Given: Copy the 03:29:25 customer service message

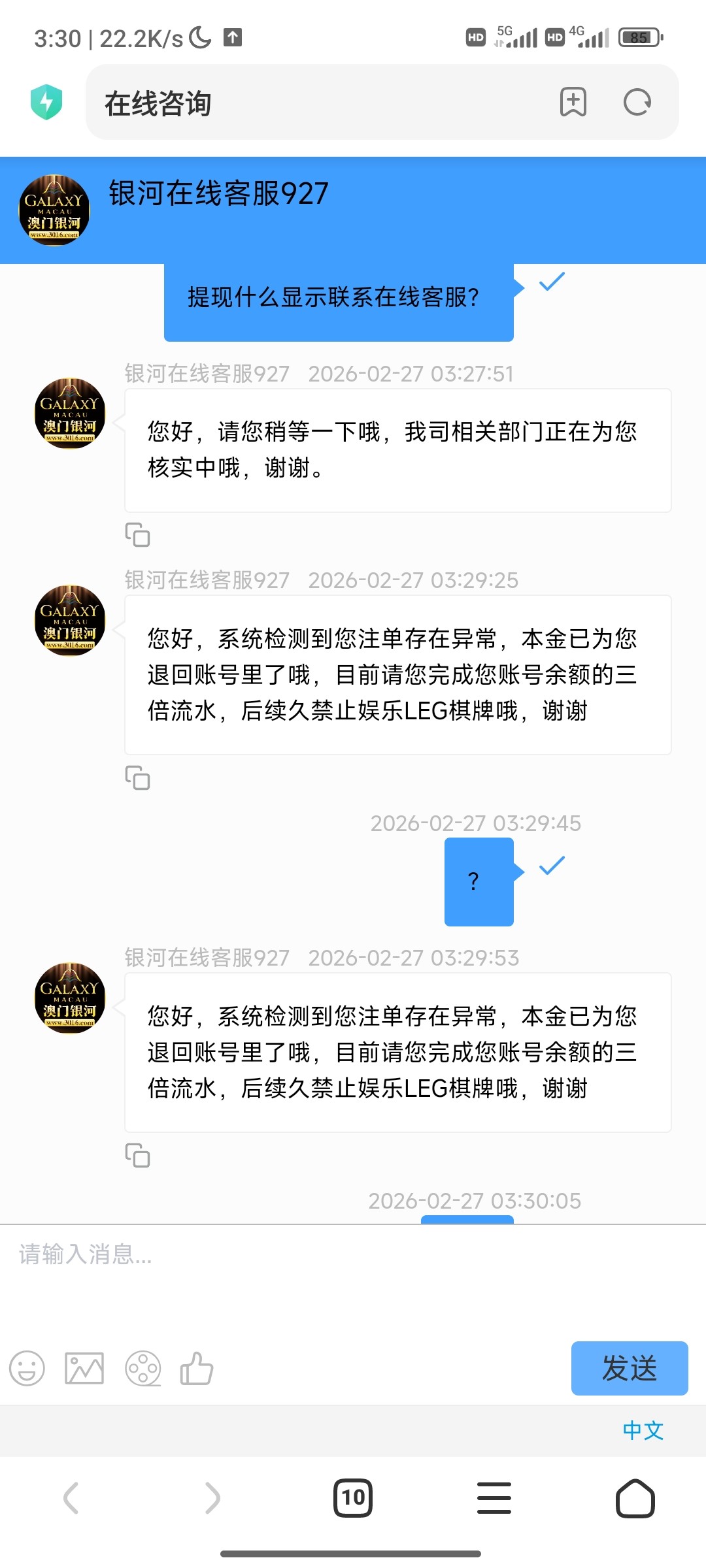Looking at the screenshot, I should (137, 777).
